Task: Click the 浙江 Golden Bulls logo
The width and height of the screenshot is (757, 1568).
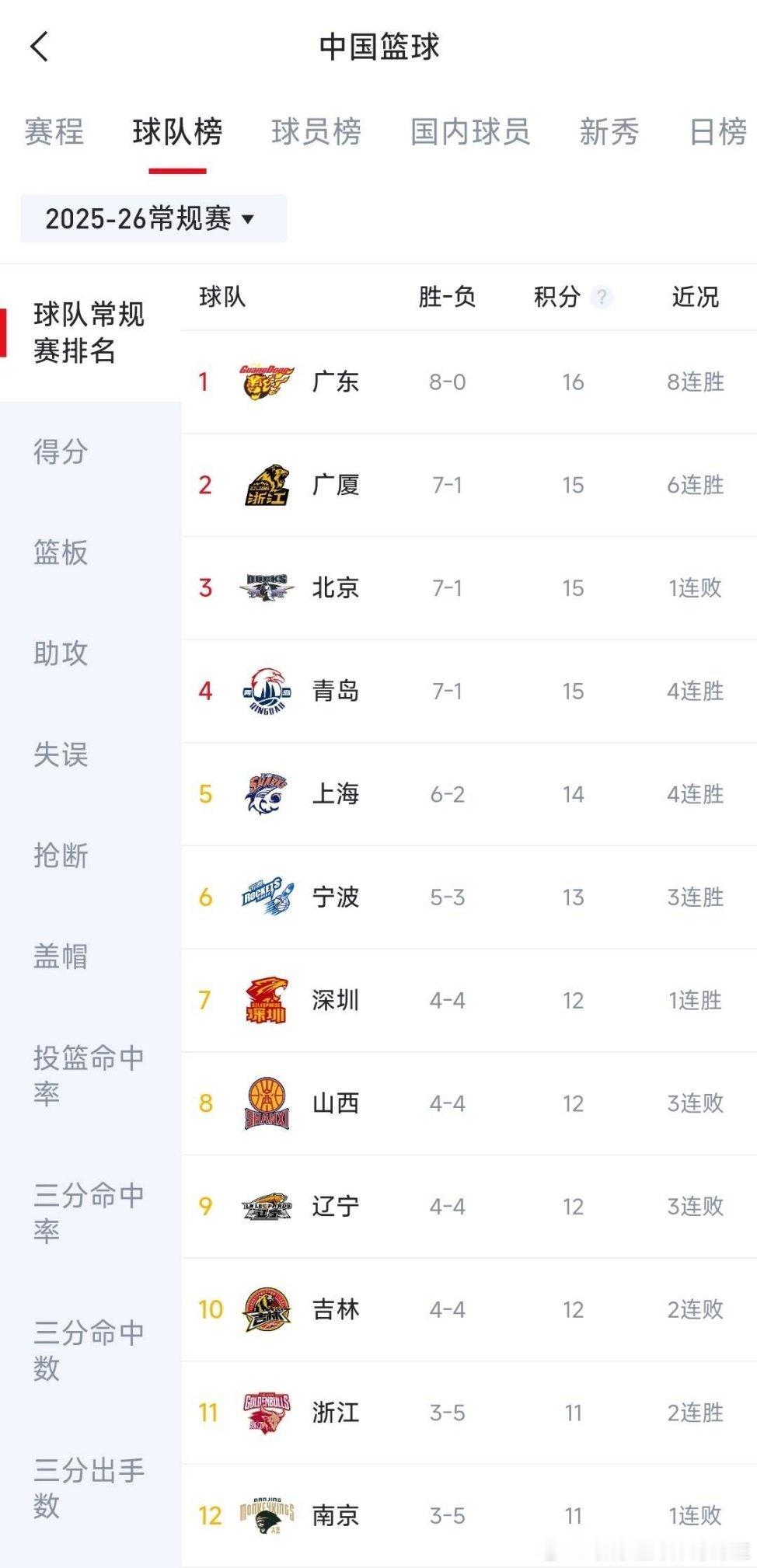Action: pos(265,1413)
